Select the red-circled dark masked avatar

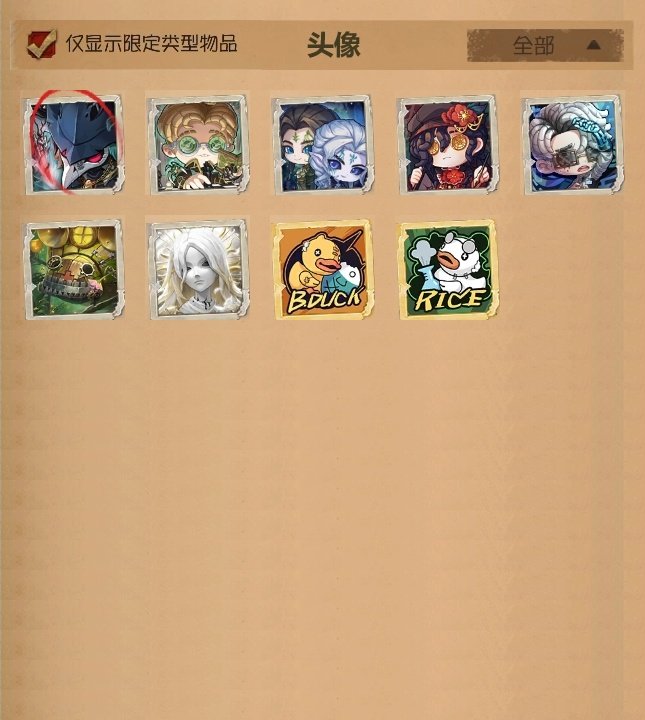coord(73,146)
